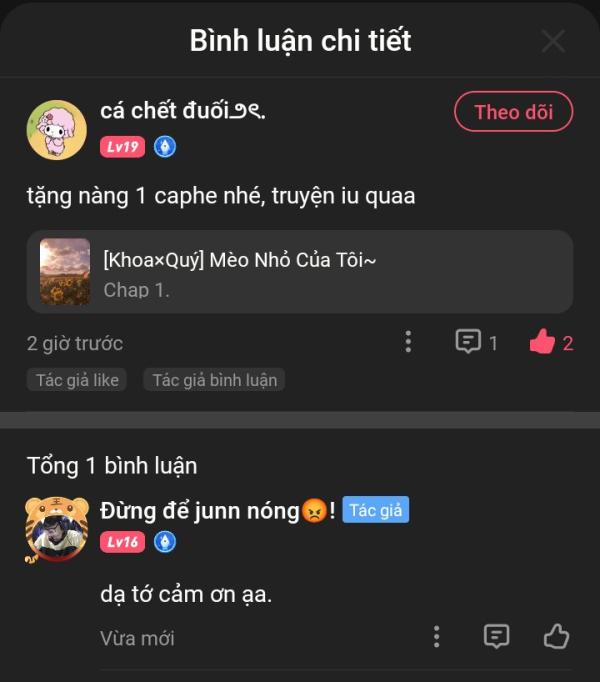Open the Mèo Nhỏ Của Tôi story card
This screenshot has height=682, width=600.
(x=300, y=272)
